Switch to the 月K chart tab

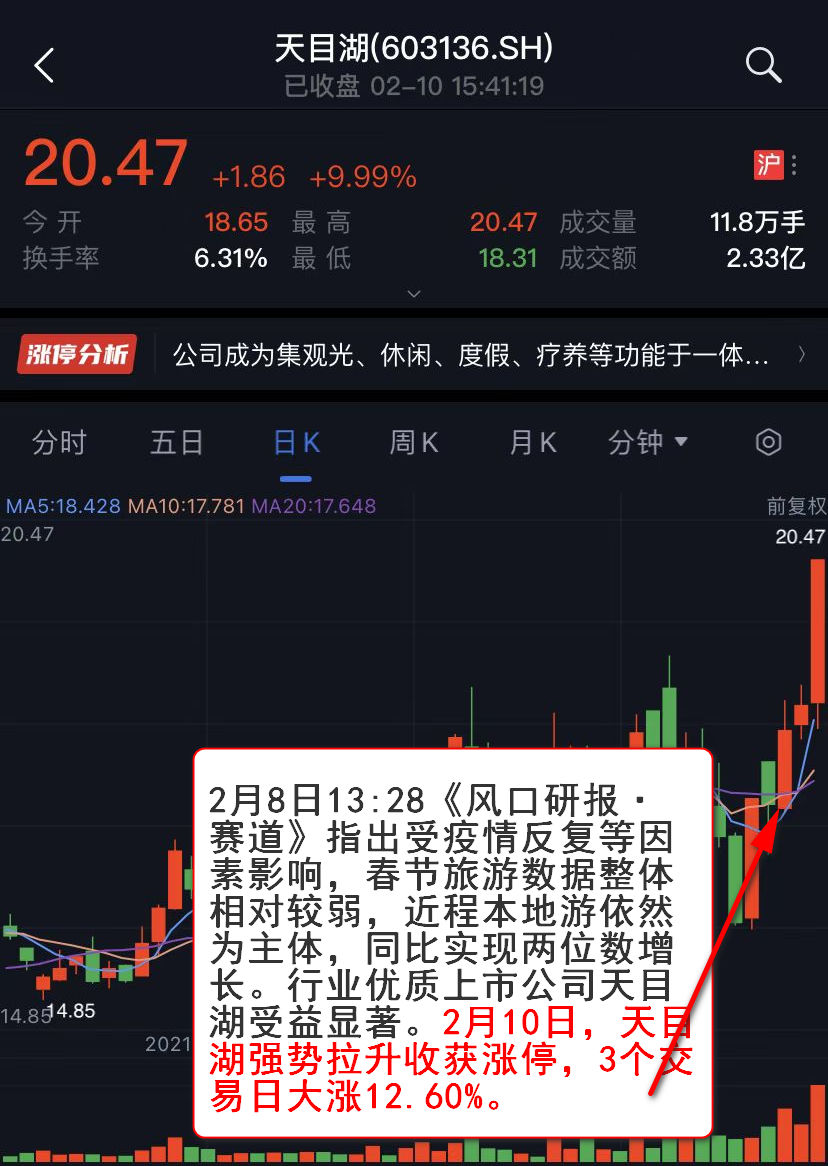point(533,442)
